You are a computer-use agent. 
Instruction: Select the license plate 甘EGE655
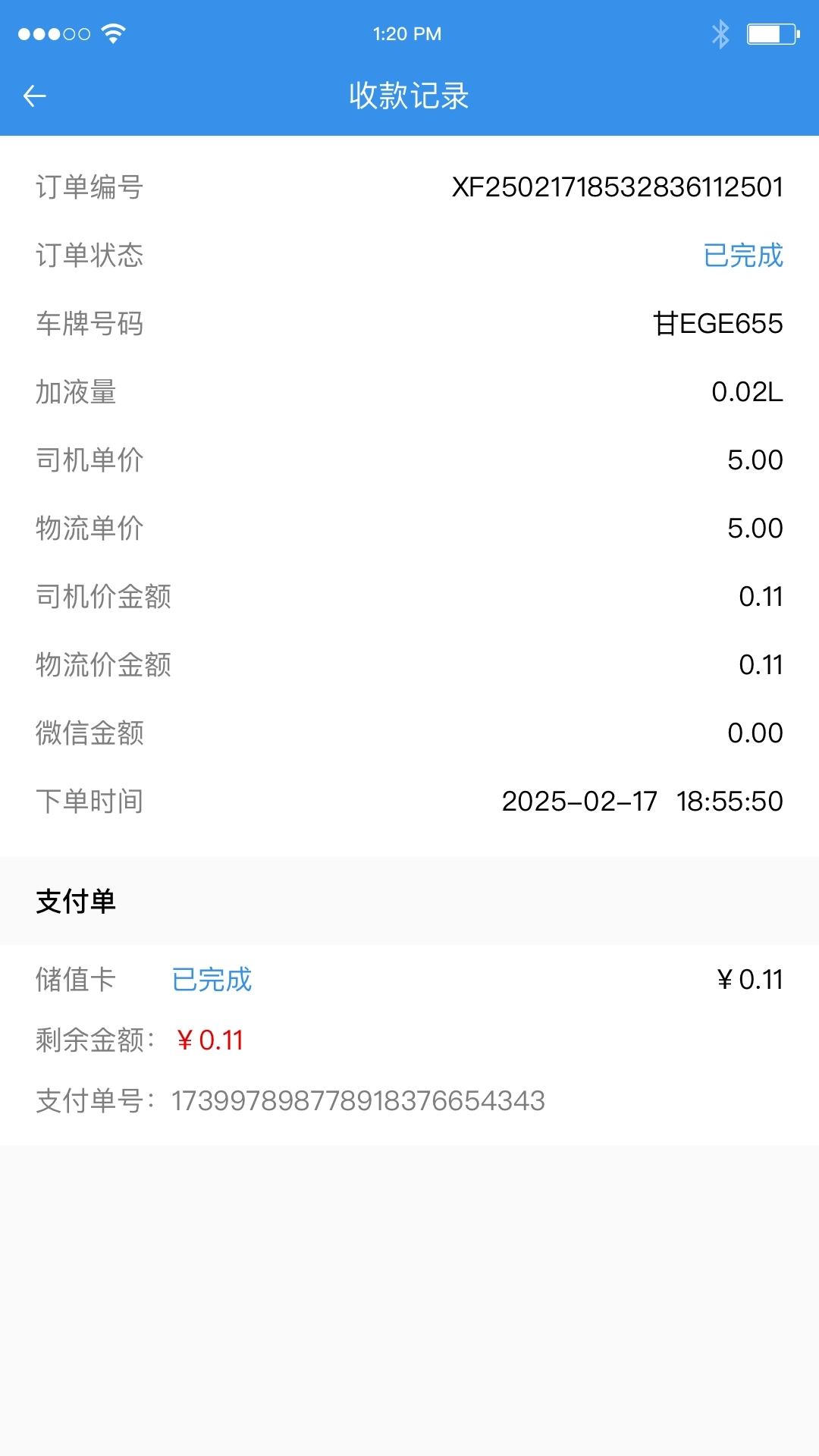(719, 324)
